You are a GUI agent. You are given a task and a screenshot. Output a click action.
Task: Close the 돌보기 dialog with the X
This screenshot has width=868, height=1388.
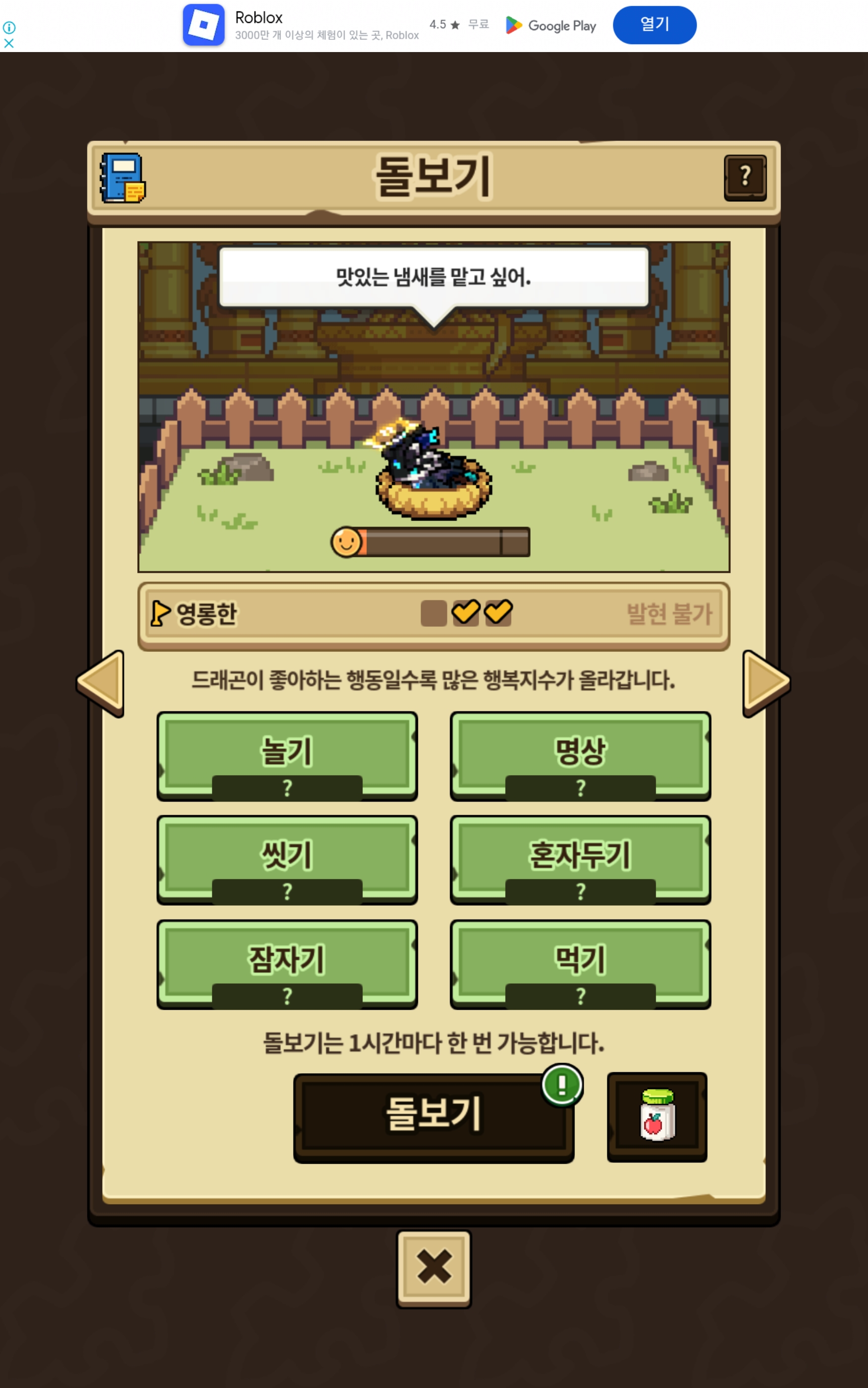tap(434, 1268)
